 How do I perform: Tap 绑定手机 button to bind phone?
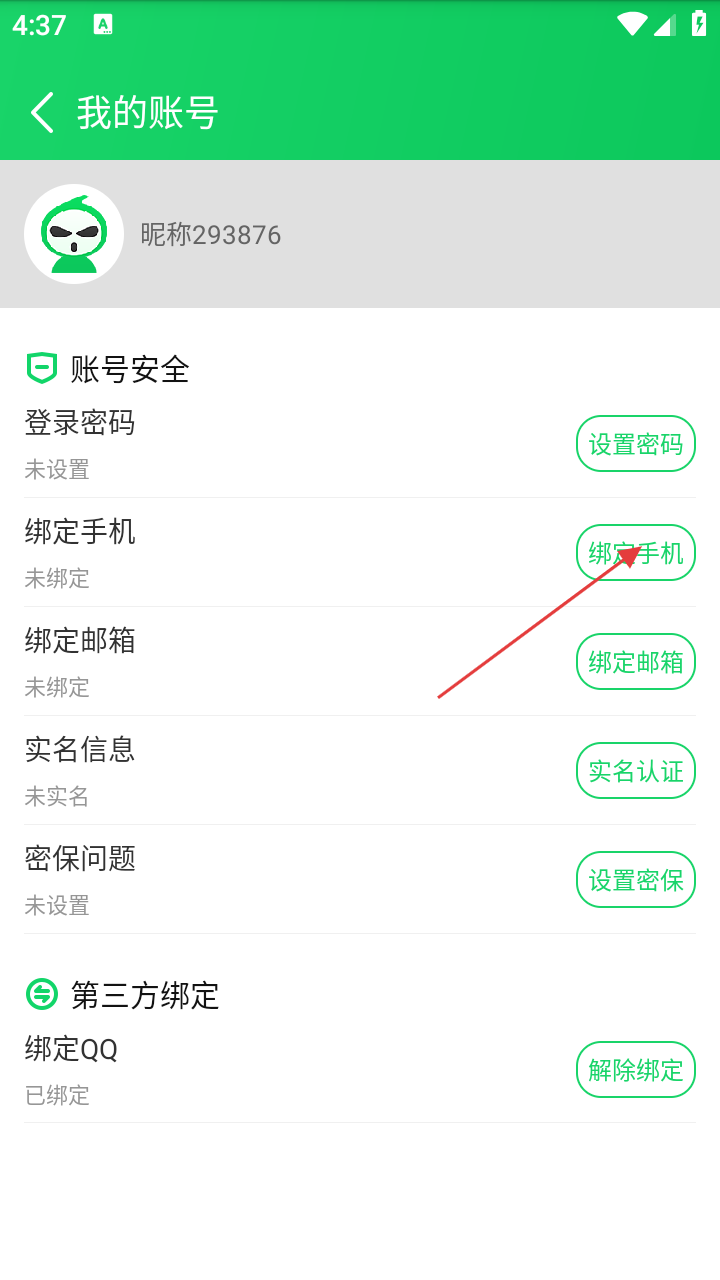coord(635,552)
